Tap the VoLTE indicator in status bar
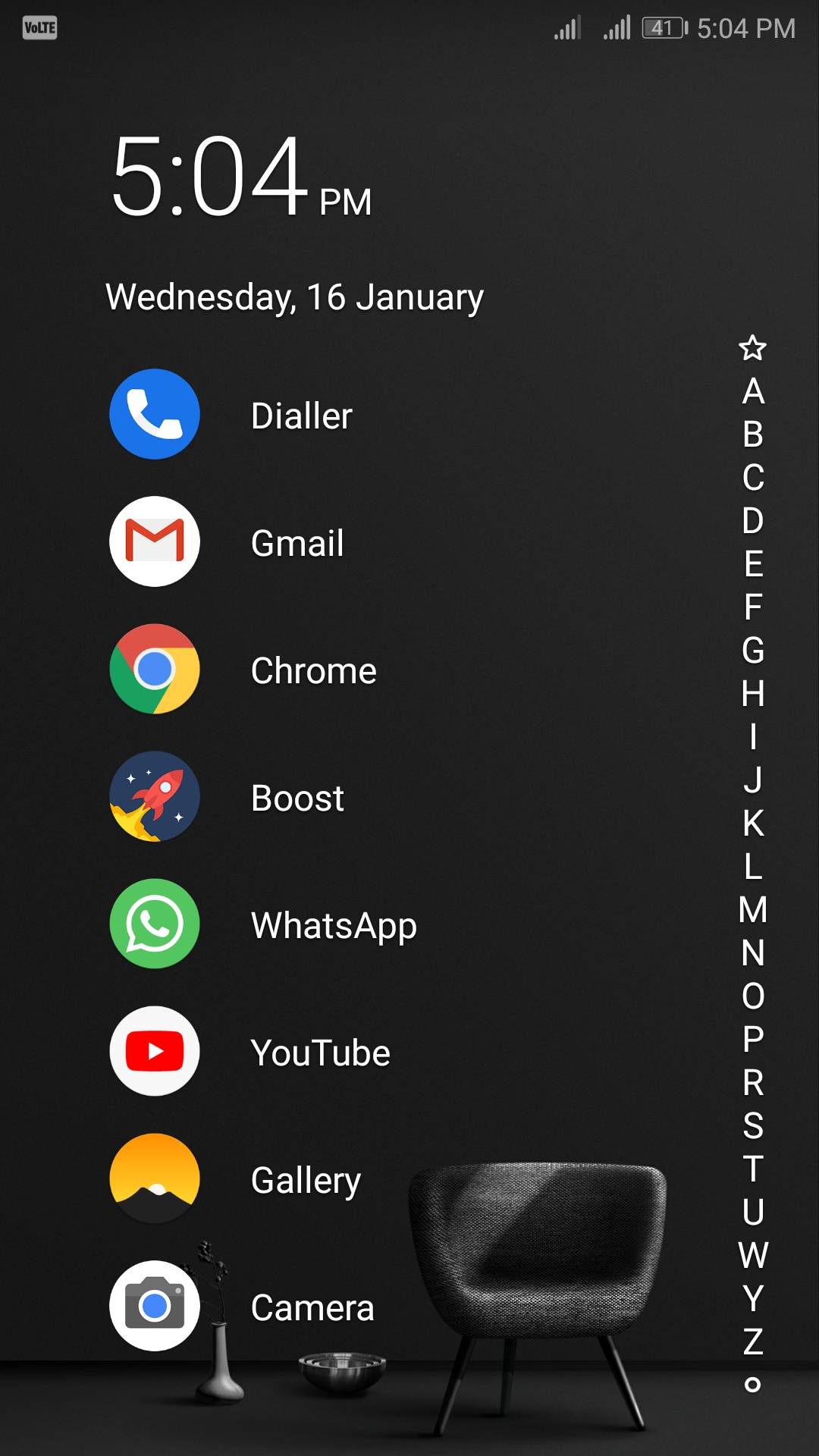 click(39, 27)
